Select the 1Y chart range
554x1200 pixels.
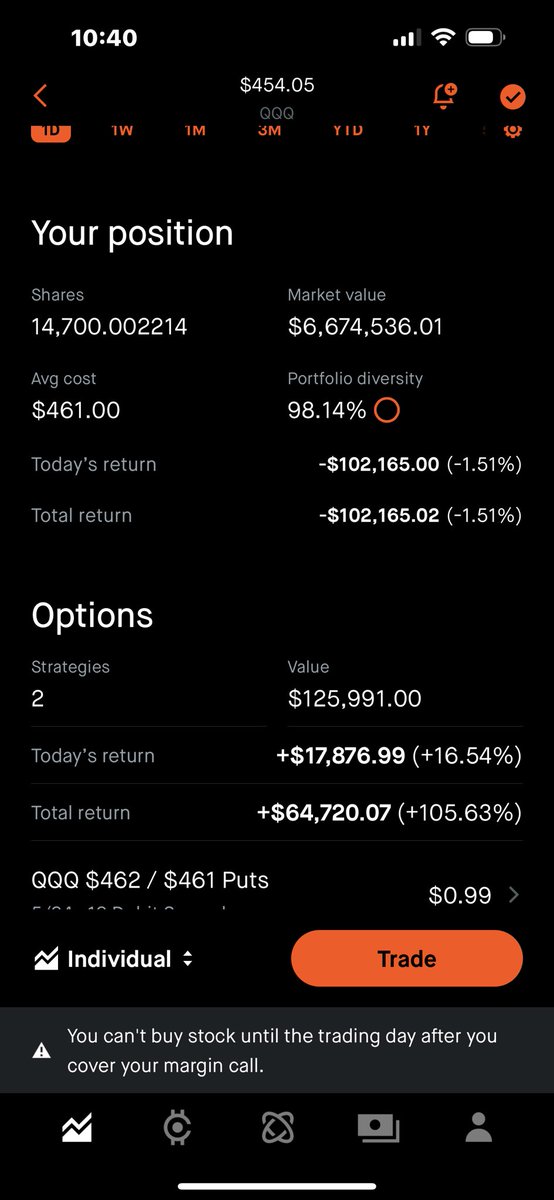(x=422, y=130)
